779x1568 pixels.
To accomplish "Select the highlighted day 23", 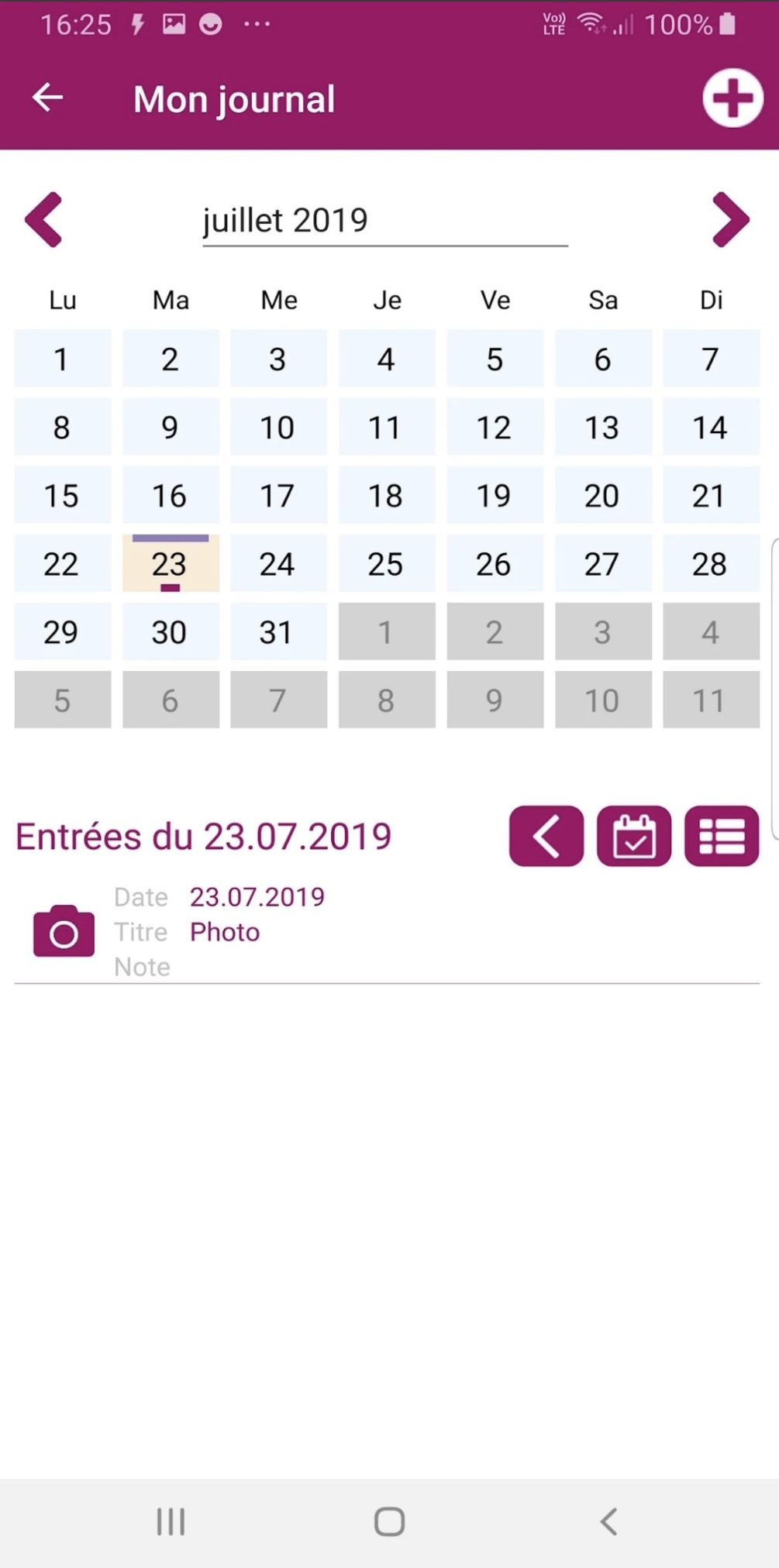I will pyautogui.click(x=171, y=564).
